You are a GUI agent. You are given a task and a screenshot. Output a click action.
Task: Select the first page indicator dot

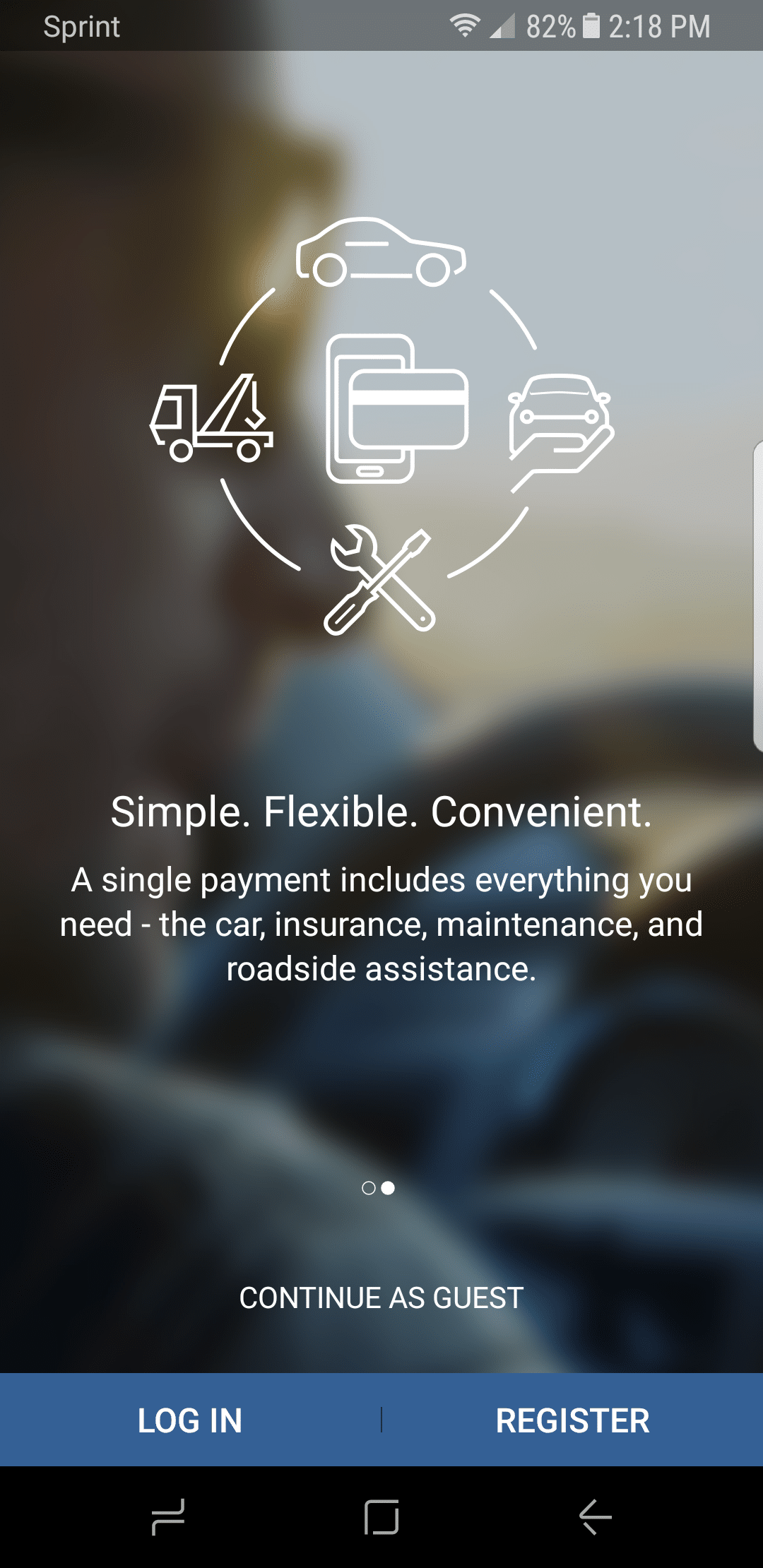[369, 1189]
